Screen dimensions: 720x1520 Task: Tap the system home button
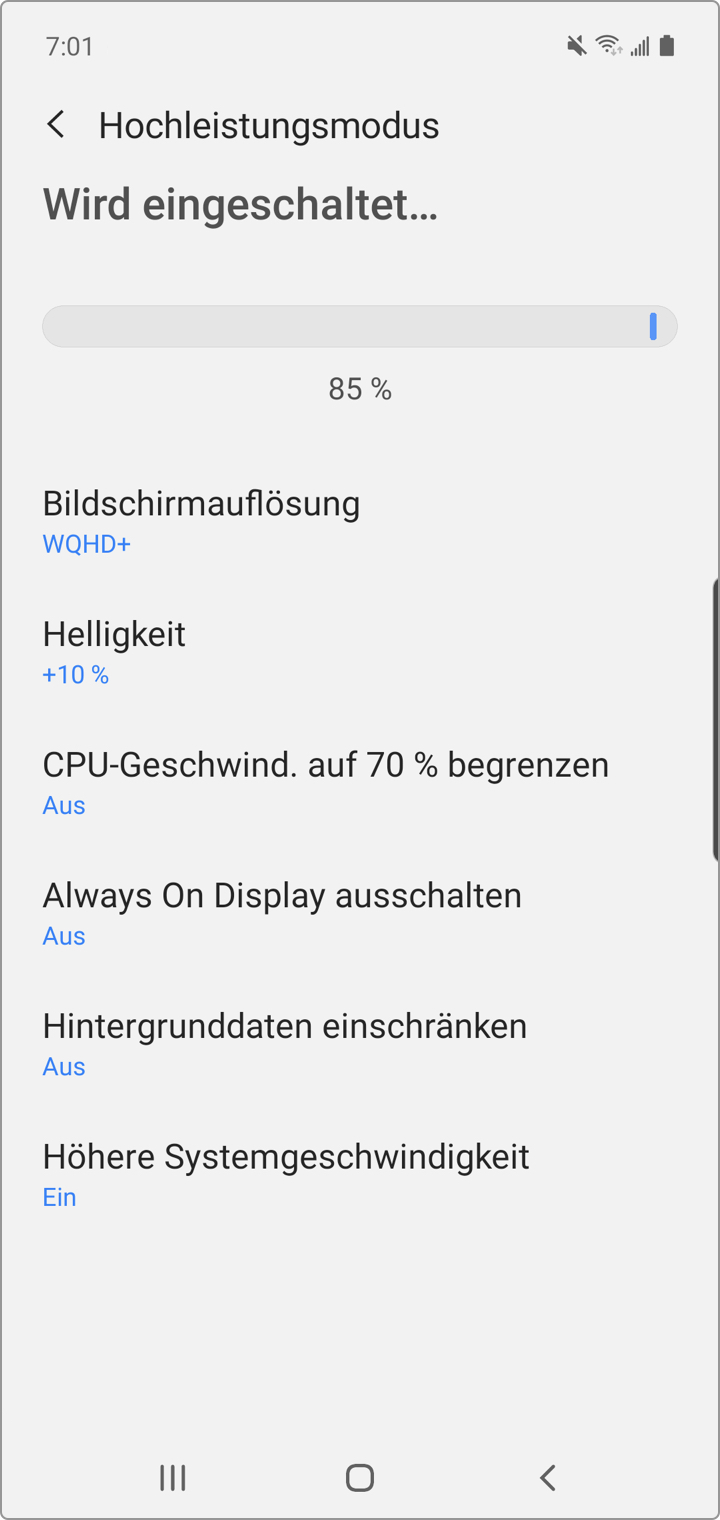[360, 1477]
